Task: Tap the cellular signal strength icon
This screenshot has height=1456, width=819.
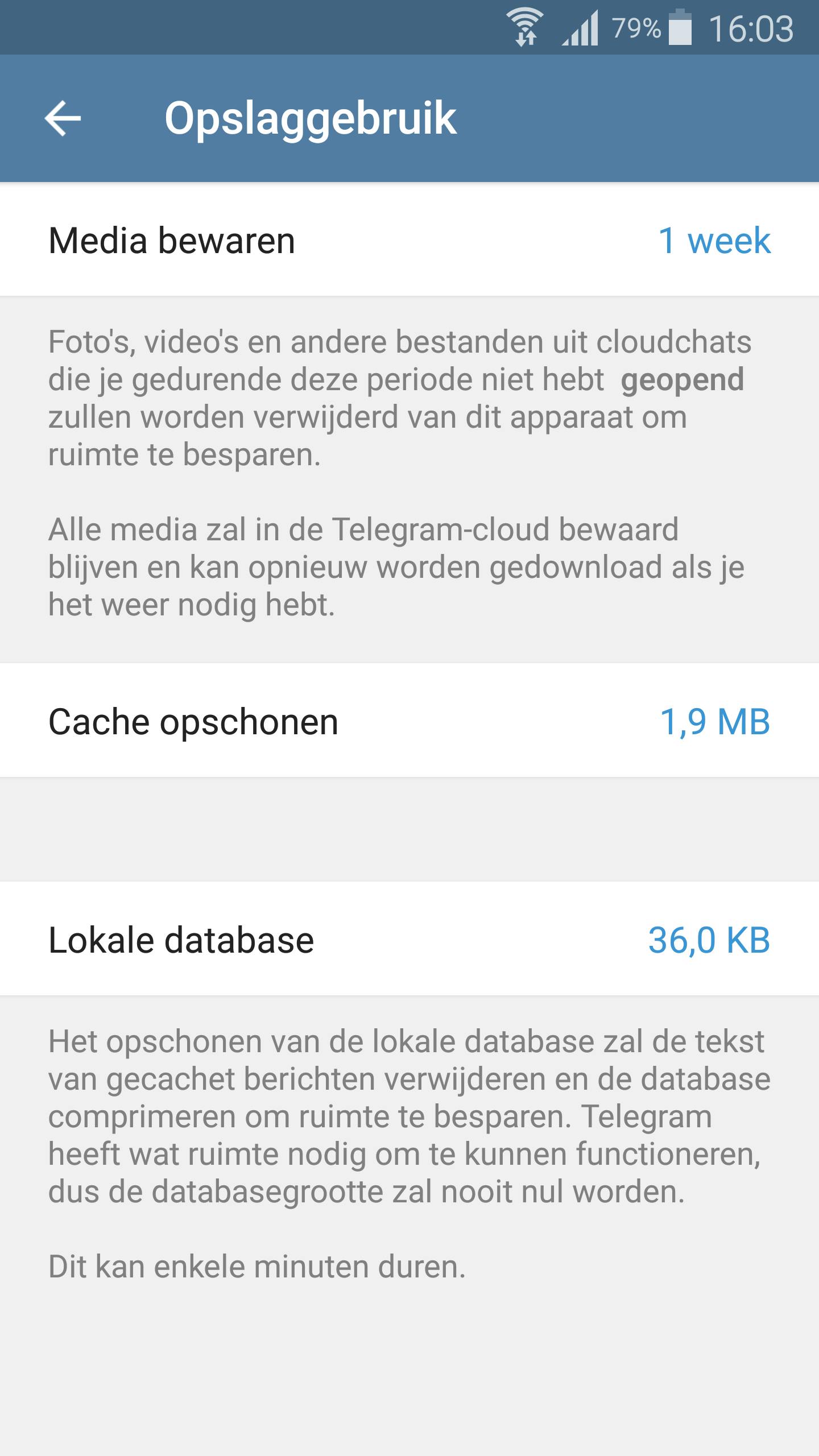Action: (x=579, y=27)
